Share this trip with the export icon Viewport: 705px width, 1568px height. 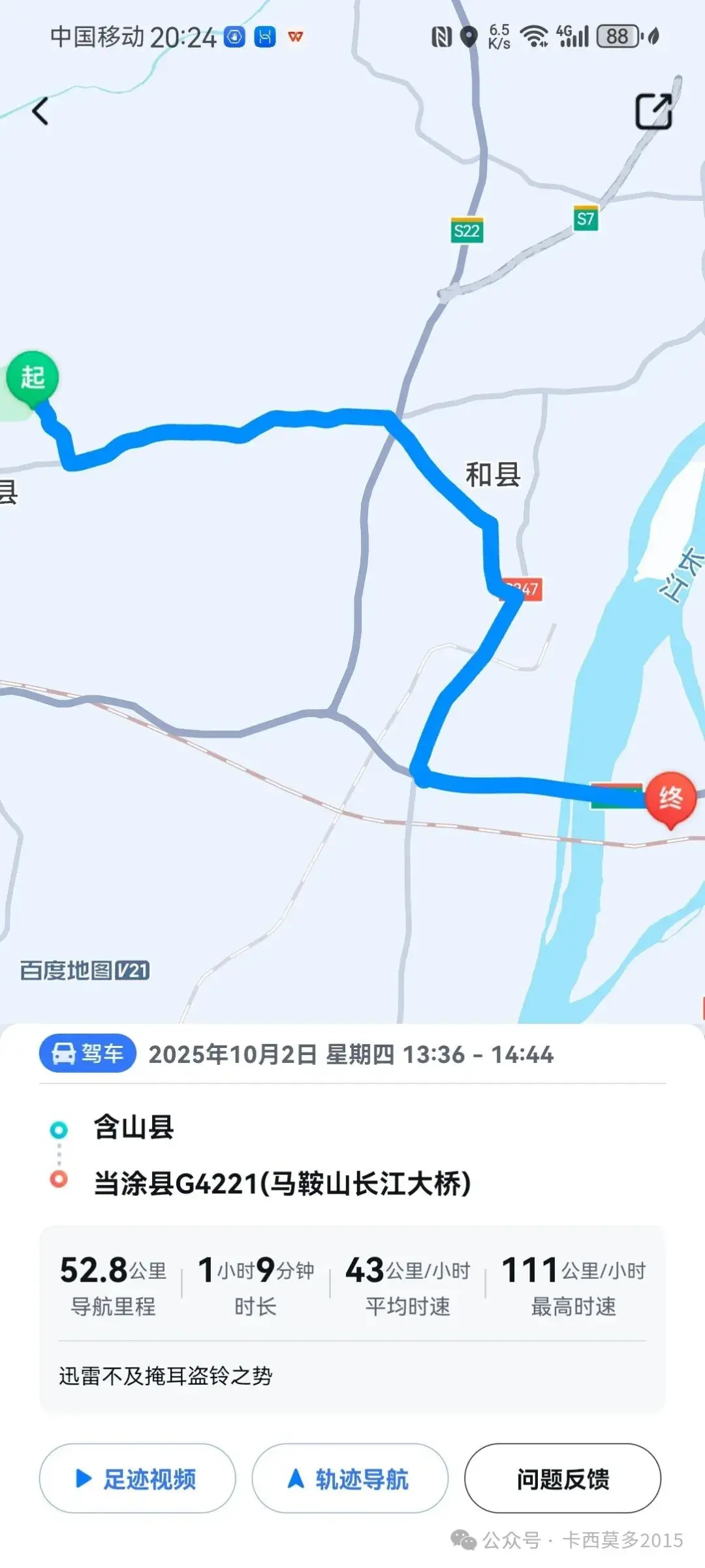coord(653,111)
